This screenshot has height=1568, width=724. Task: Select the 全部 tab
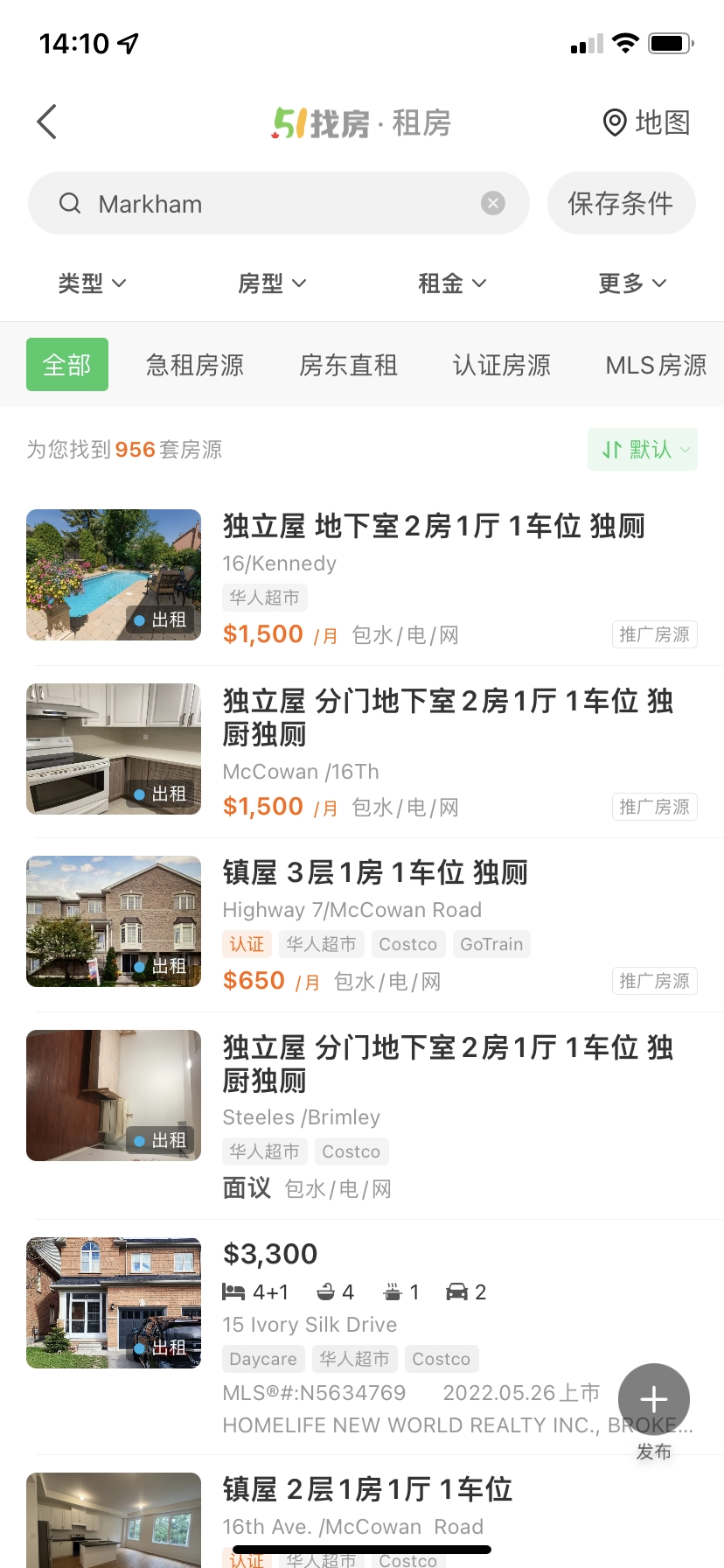click(67, 365)
